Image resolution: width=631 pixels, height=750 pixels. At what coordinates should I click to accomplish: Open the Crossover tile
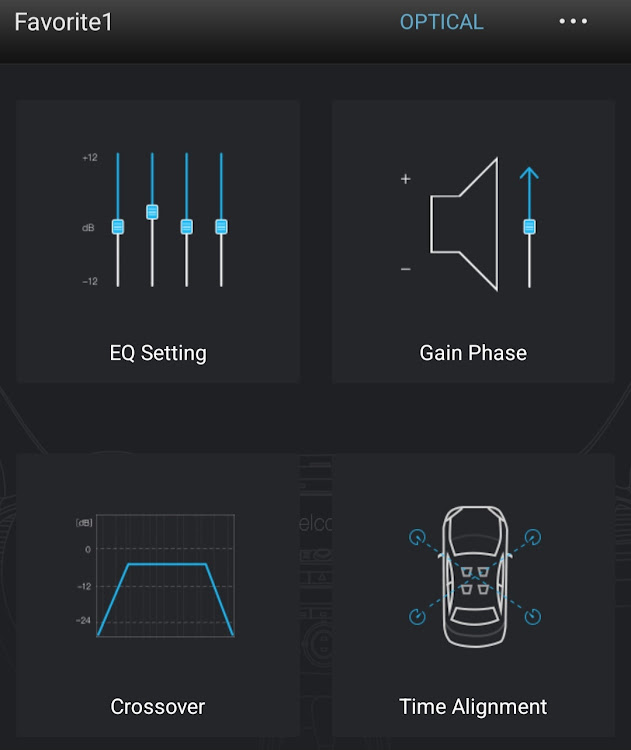click(x=158, y=595)
